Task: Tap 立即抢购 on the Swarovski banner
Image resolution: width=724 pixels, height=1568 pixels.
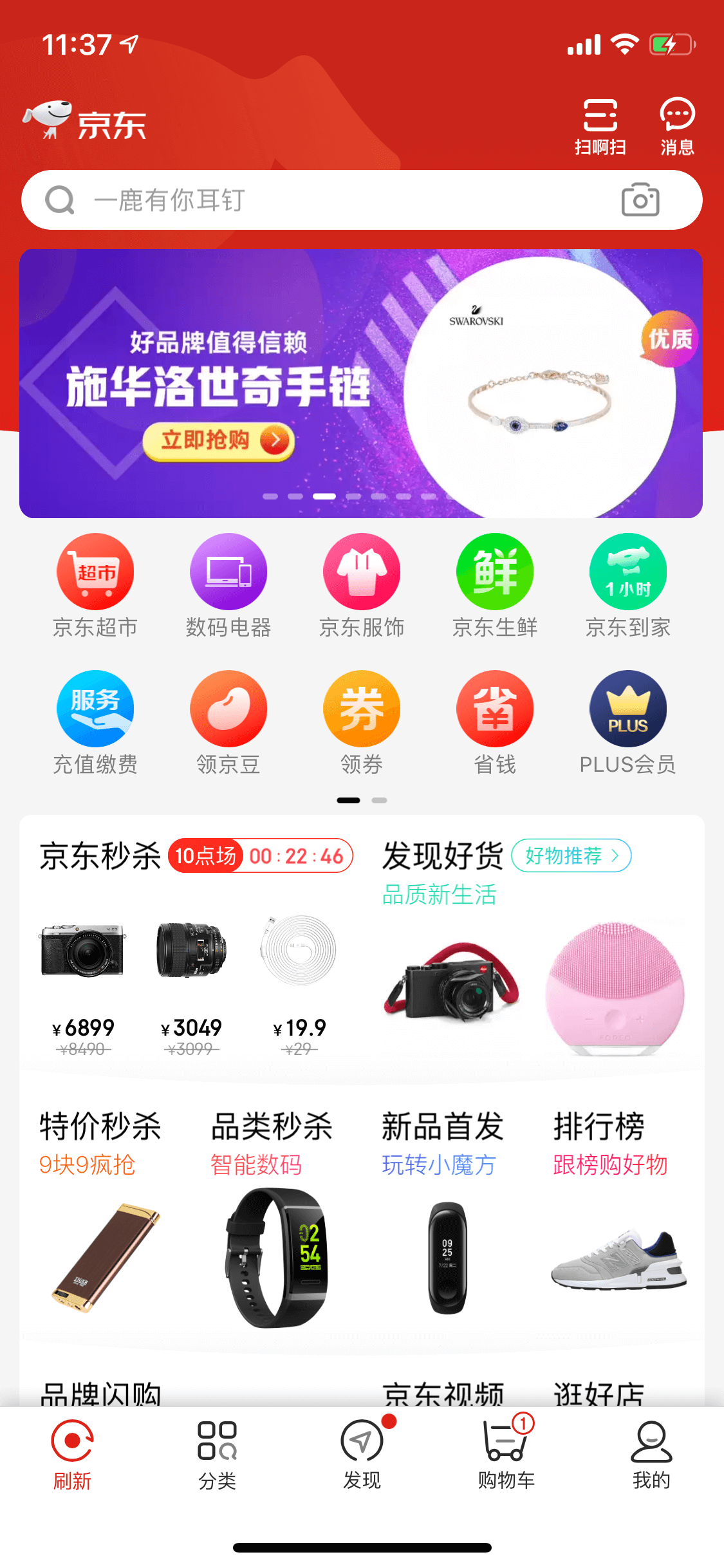Action: [x=218, y=441]
